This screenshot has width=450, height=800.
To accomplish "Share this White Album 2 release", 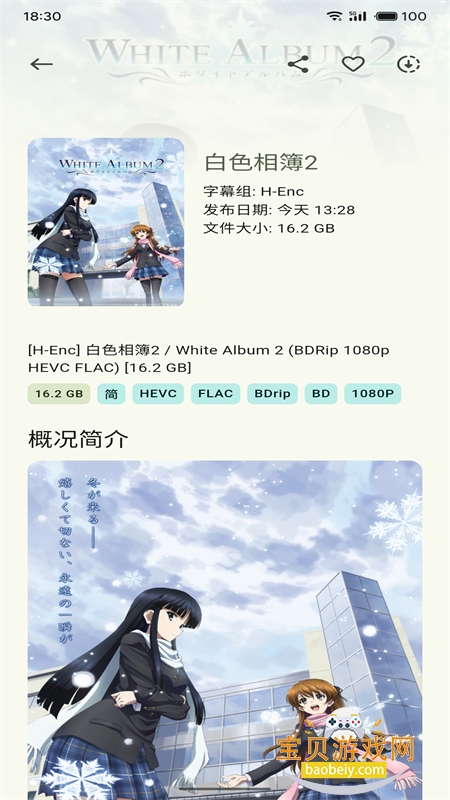I will 298,64.
